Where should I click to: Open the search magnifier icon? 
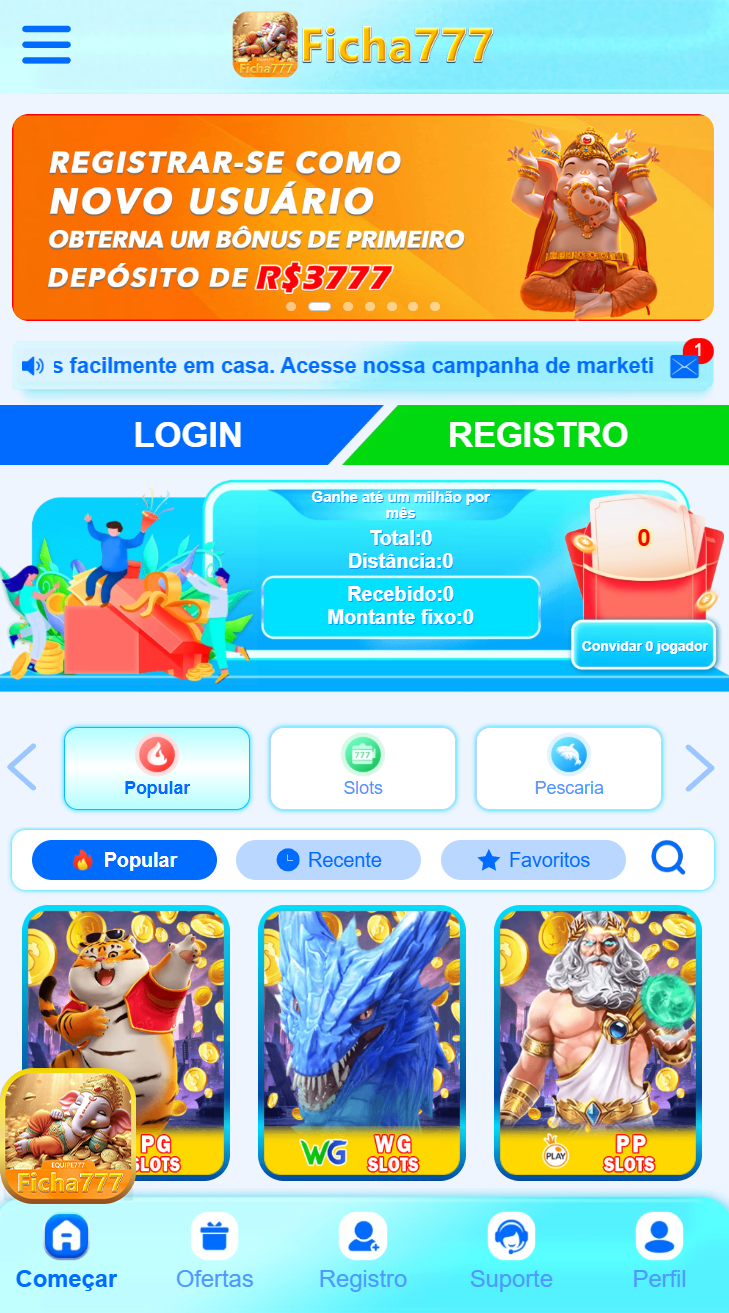coord(667,858)
